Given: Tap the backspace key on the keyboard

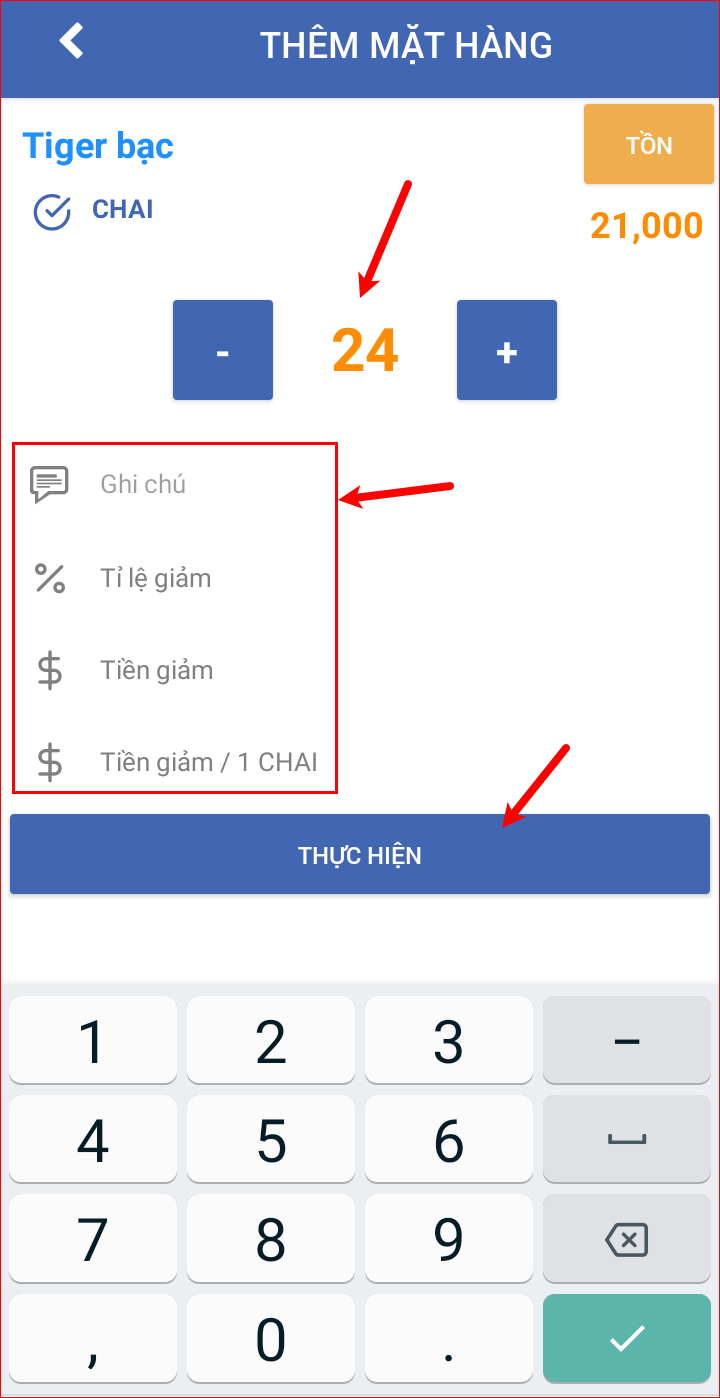Looking at the screenshot, I should click(x=626, y=1241).
